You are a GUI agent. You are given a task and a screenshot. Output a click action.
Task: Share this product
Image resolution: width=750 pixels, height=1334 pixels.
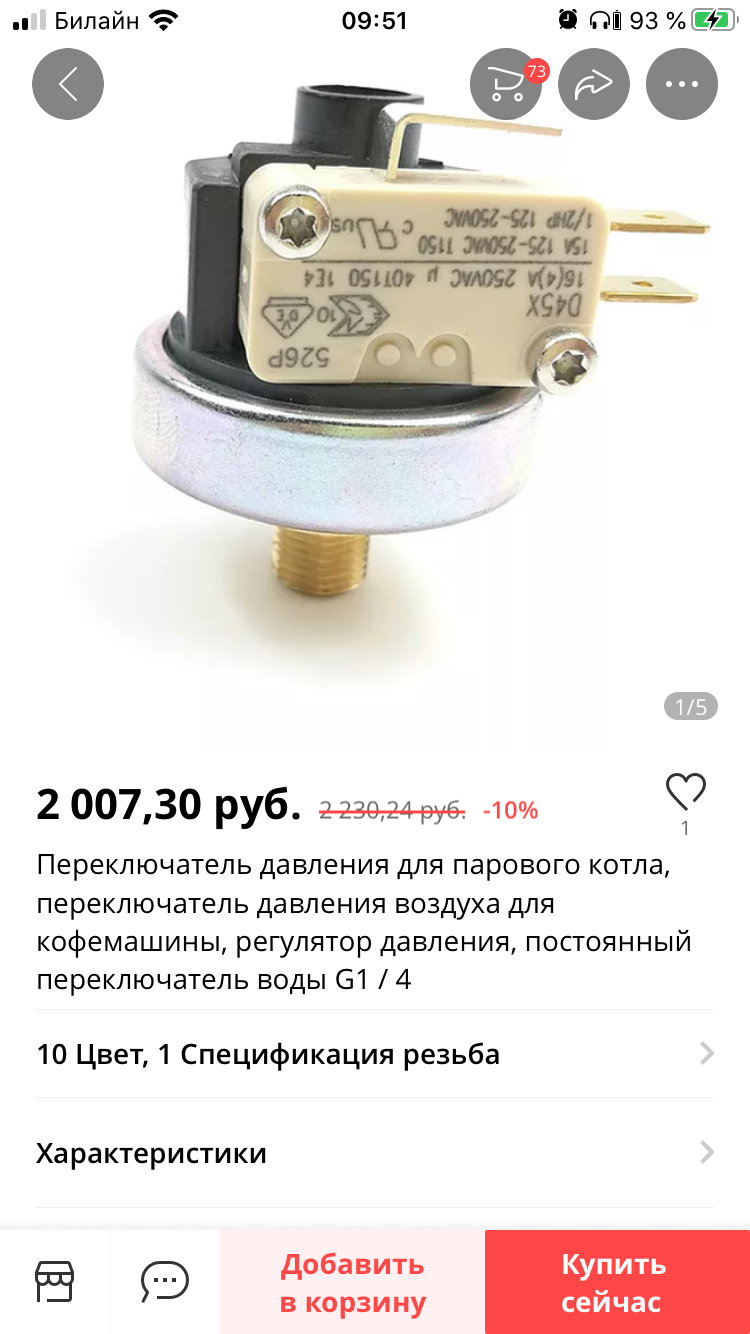(594, 84)
